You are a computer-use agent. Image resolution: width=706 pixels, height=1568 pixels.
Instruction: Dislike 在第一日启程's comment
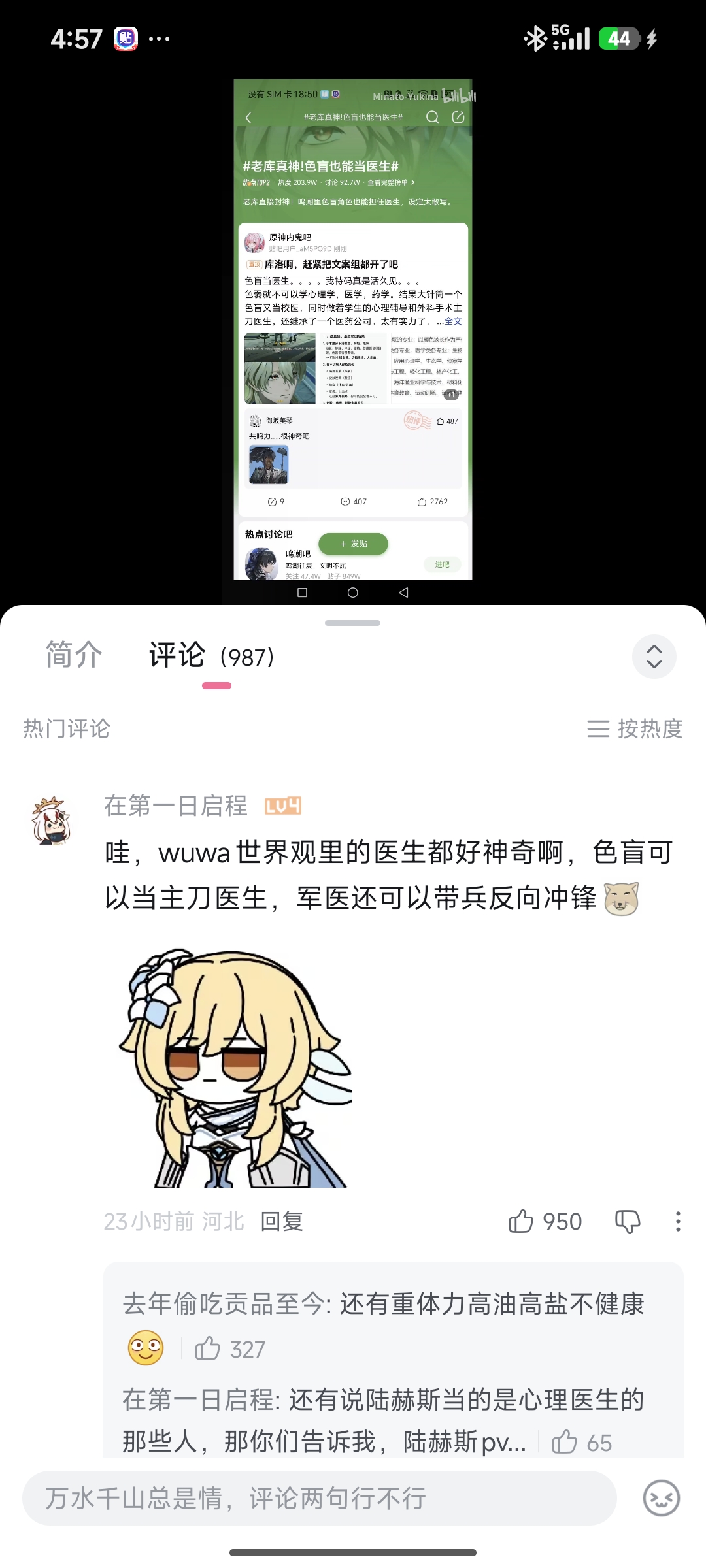(x=628, y=1221)
